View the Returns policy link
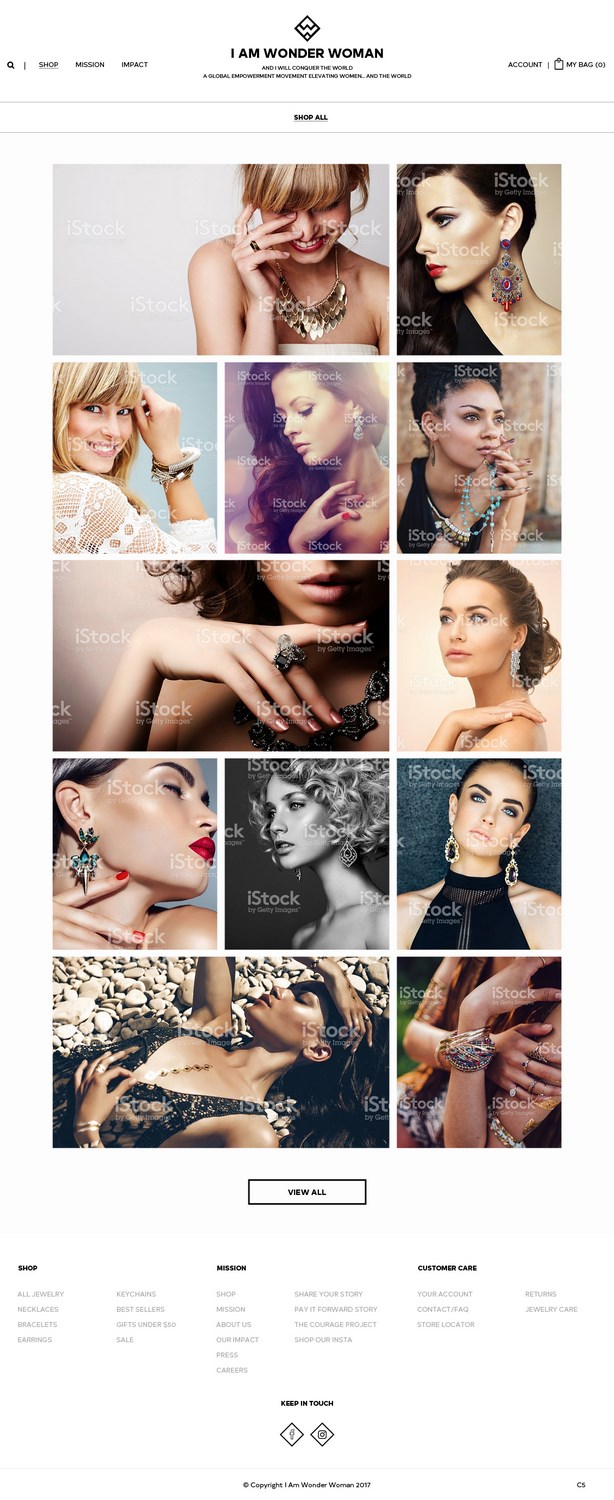 click(x=541, y=1294)
